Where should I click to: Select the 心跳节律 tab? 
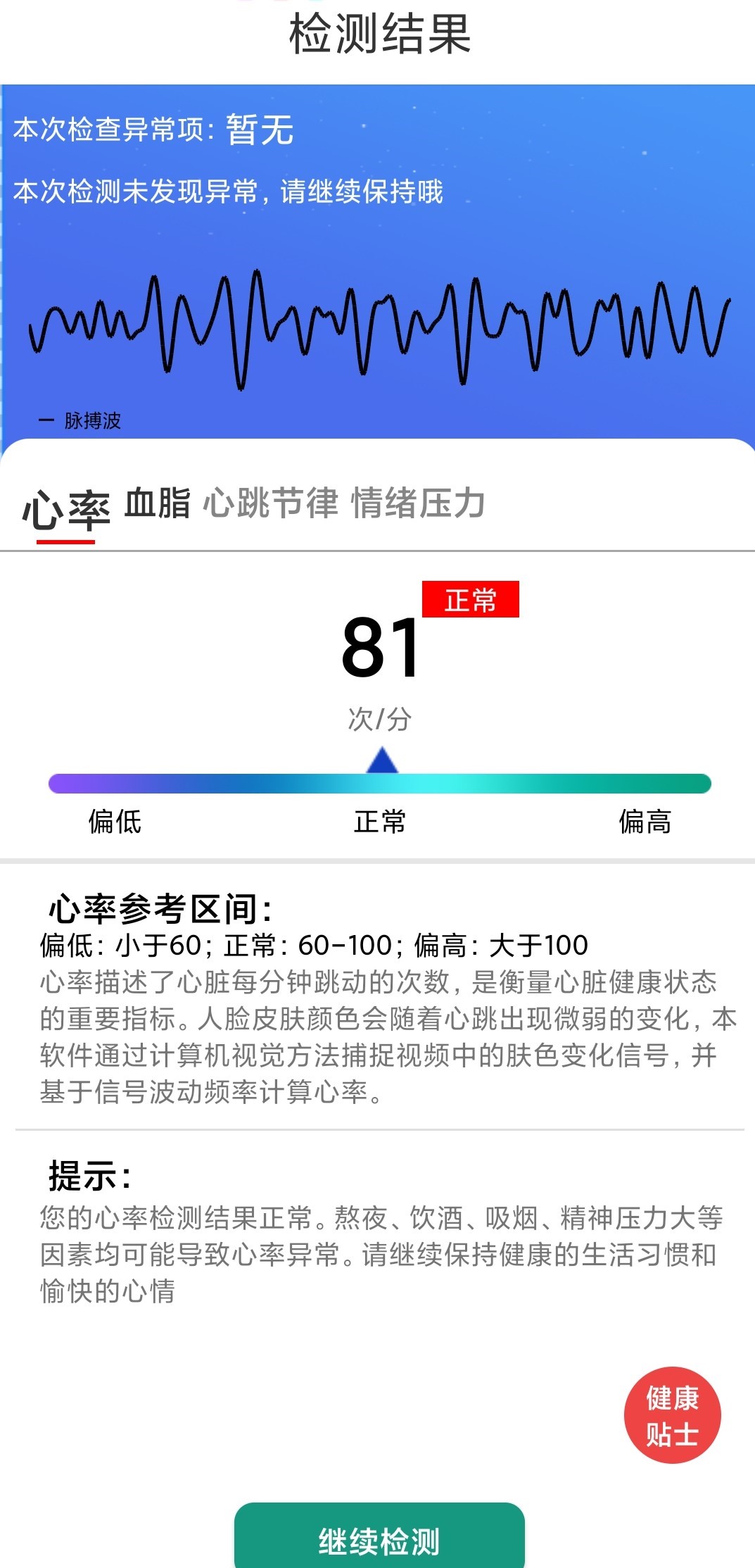click(x=271, y=503)
